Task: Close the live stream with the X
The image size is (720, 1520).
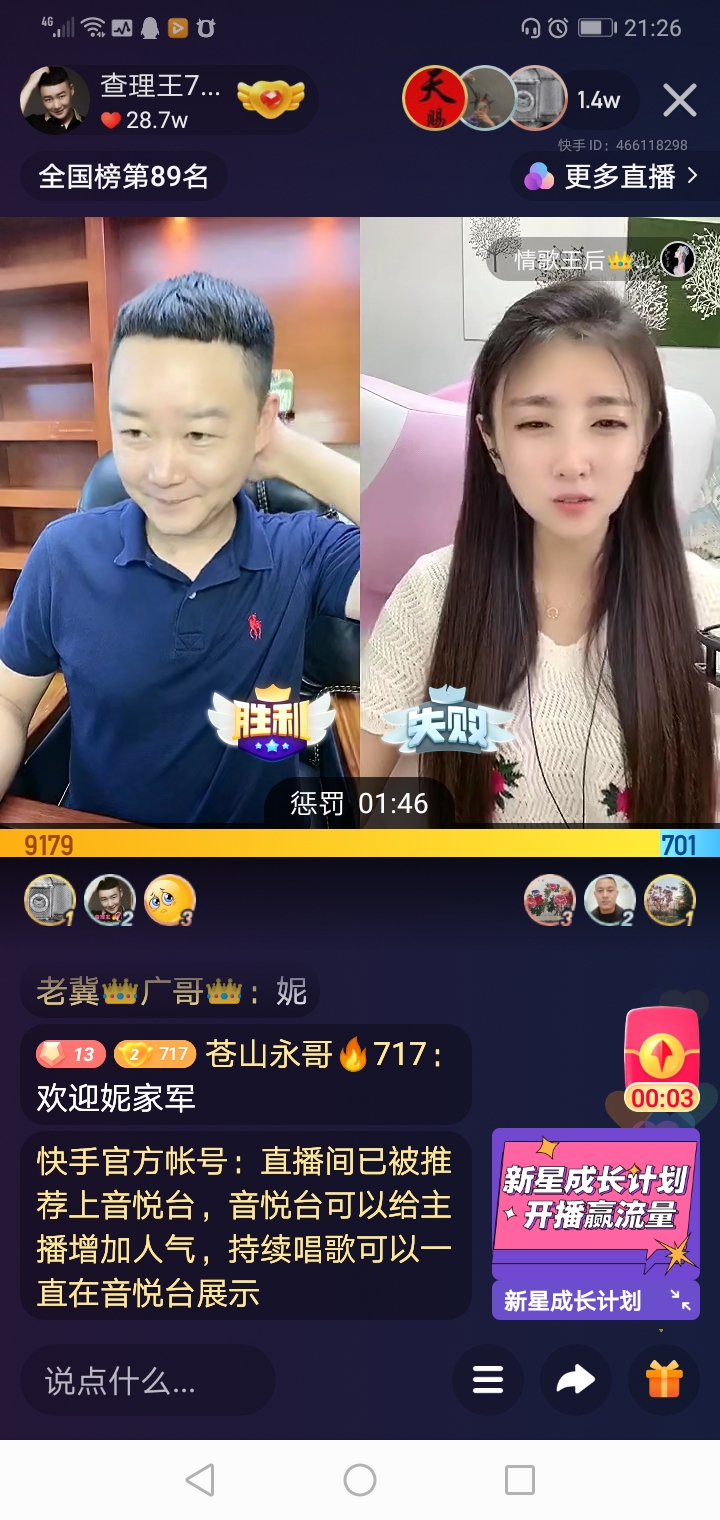Action: (680, 100)
